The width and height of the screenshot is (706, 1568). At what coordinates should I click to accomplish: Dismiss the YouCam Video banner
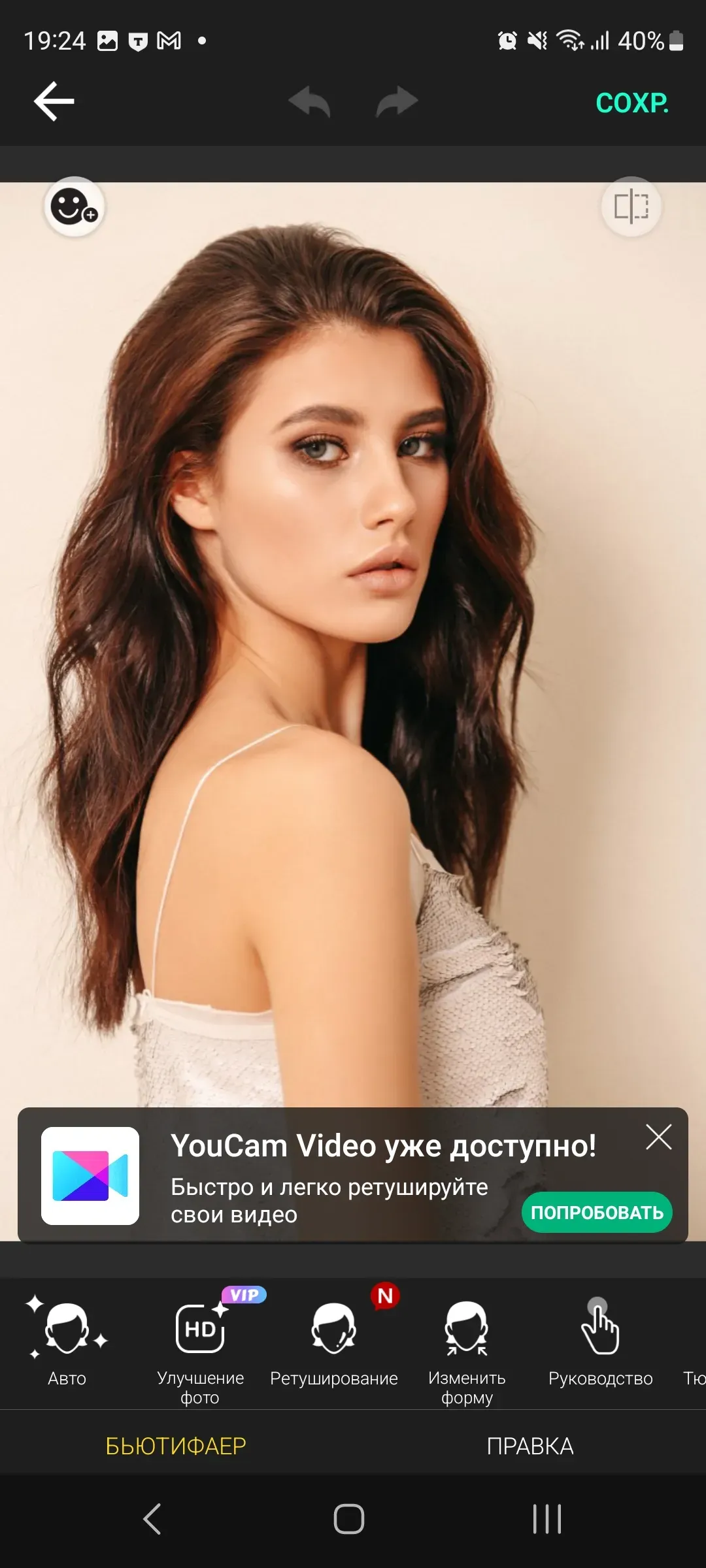pos(658,1137)
